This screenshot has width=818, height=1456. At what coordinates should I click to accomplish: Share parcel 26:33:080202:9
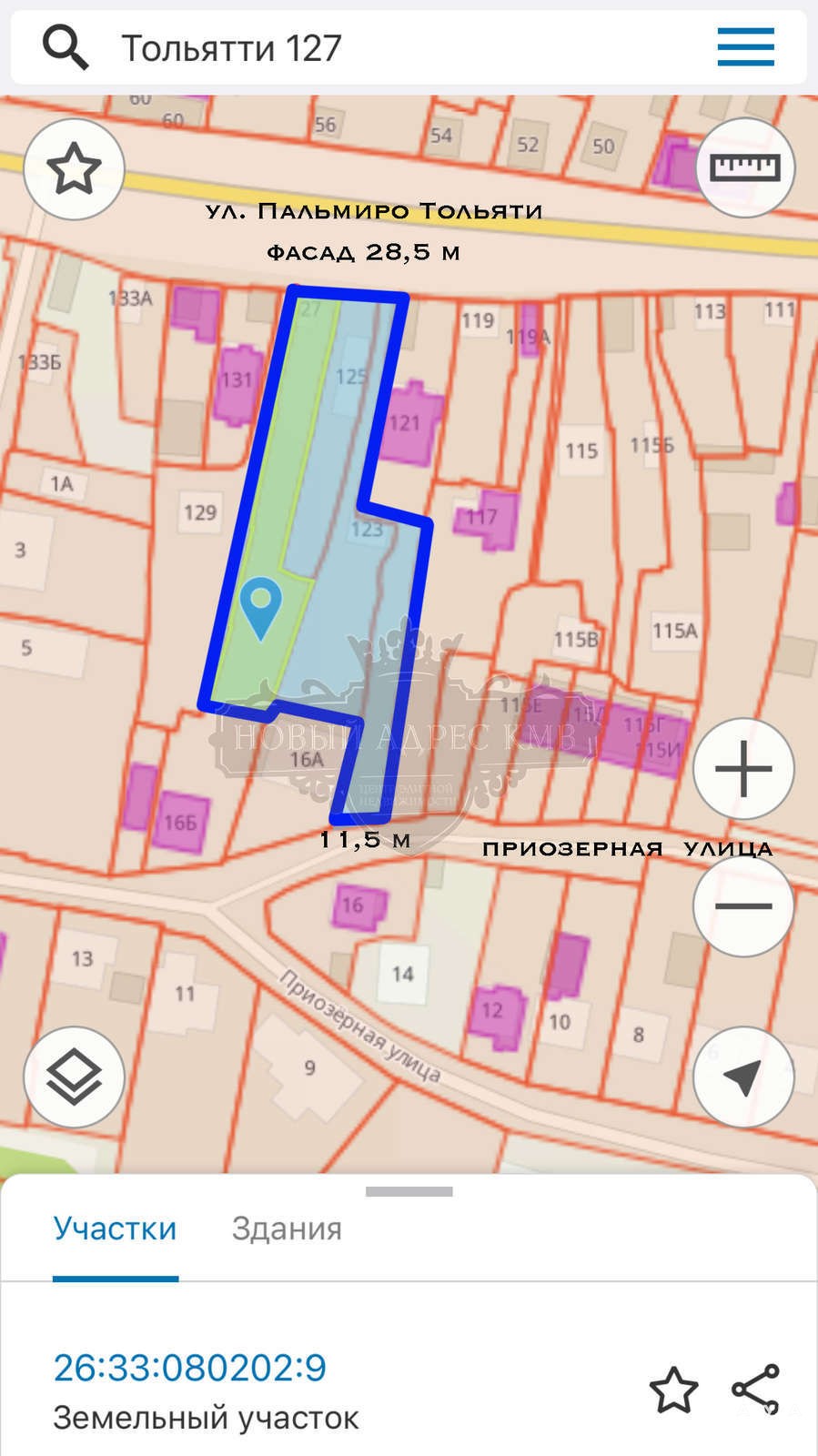click(756, 1390)
